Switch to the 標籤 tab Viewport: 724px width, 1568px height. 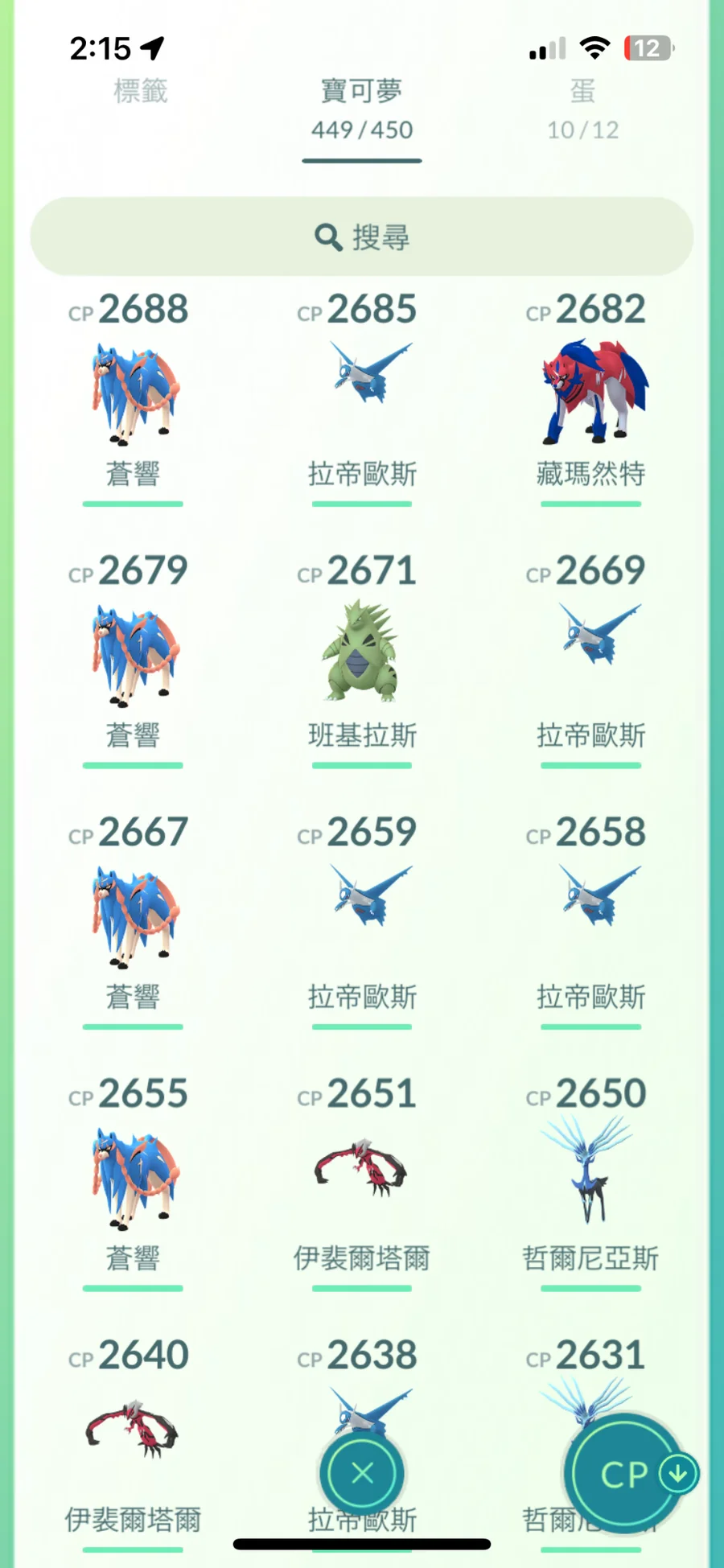pyautogui.click(x=141, y=92)
